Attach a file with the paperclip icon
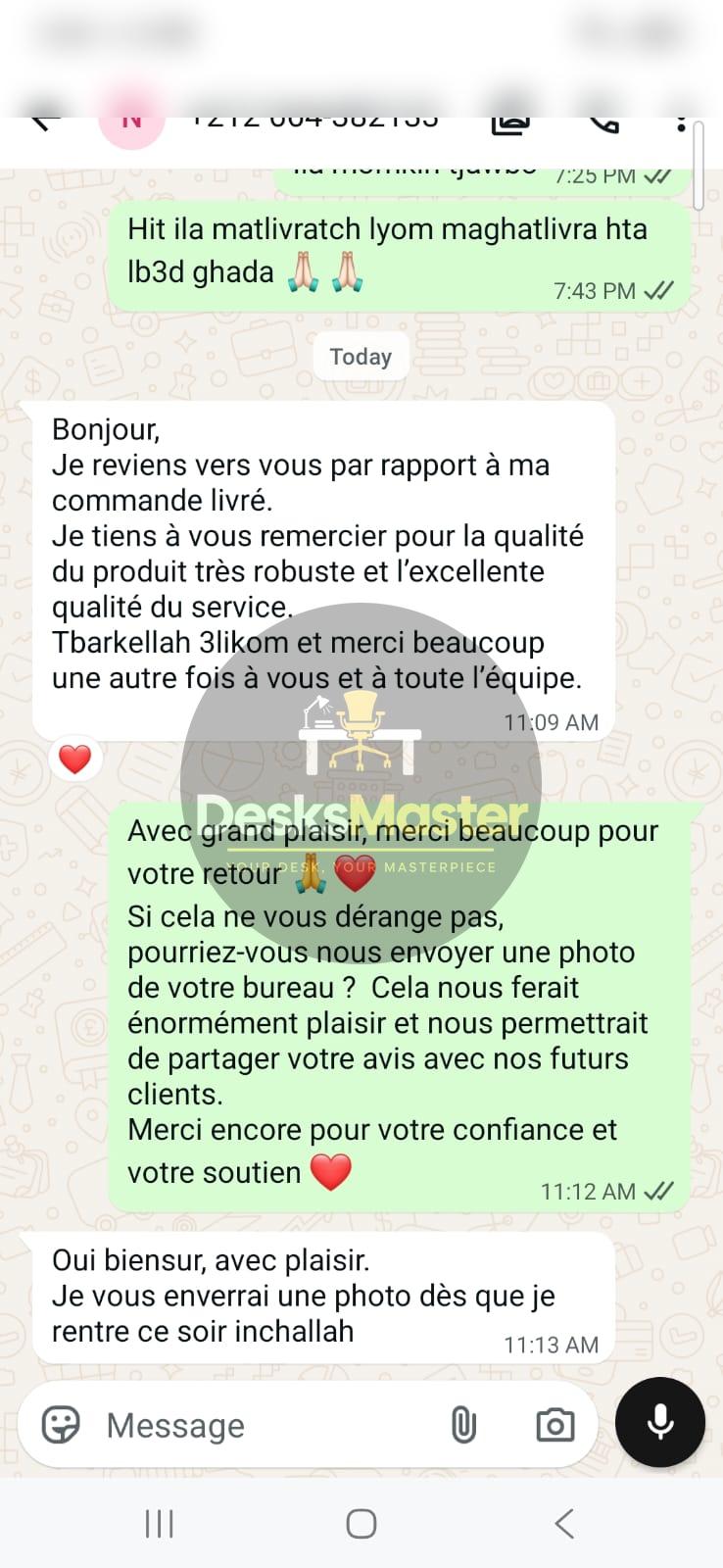 click(463, 1425)
